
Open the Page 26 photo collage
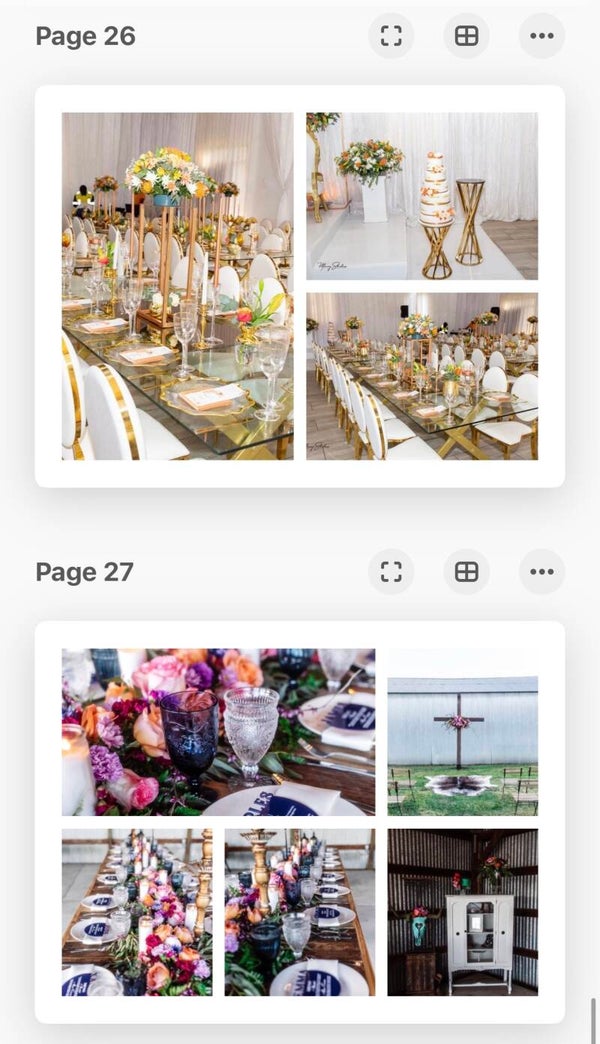pyautogui.click(x=300, y=286)
